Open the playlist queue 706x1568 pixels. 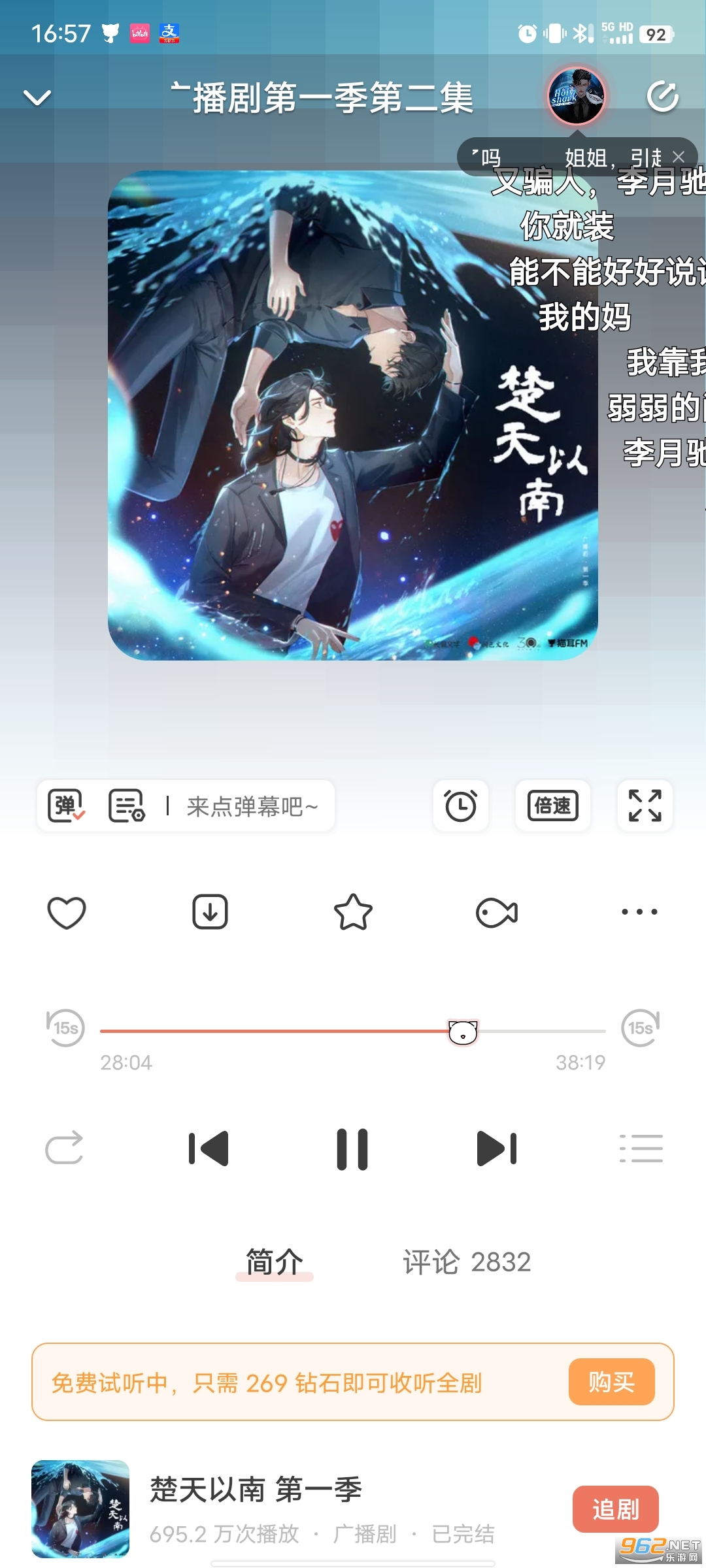pos(641,1148)
